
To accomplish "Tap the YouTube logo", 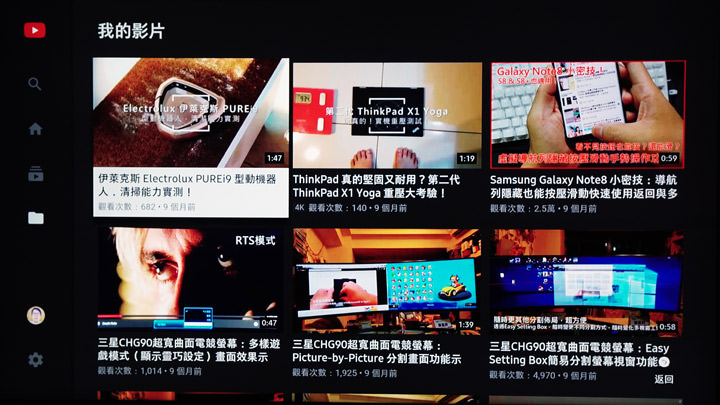I will coord(35,31).
